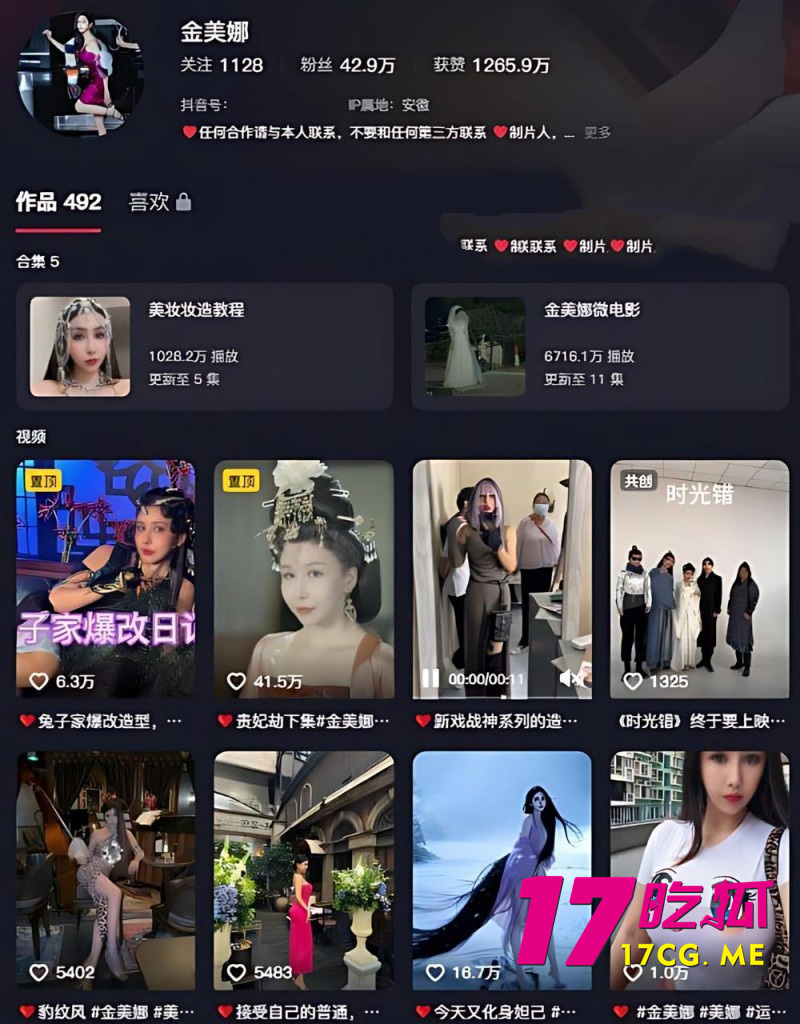This screenshot has height=1024, width=800.
Task: Click the lock icon beside 喜欢
Action: (181, 202)
